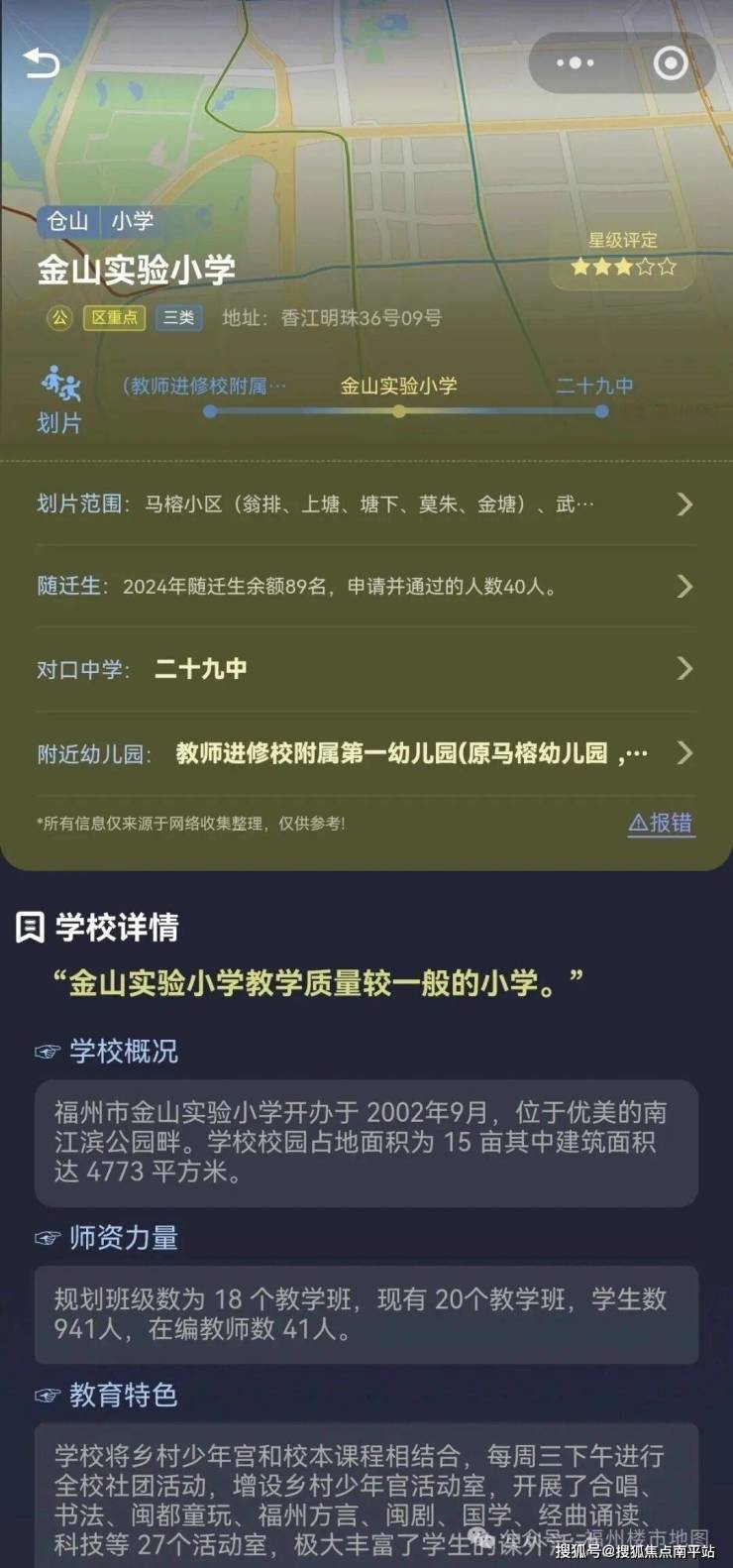View the 对口中学 二十九中 row
Viewport: 733px width, 1568px height.
[683, 669]
